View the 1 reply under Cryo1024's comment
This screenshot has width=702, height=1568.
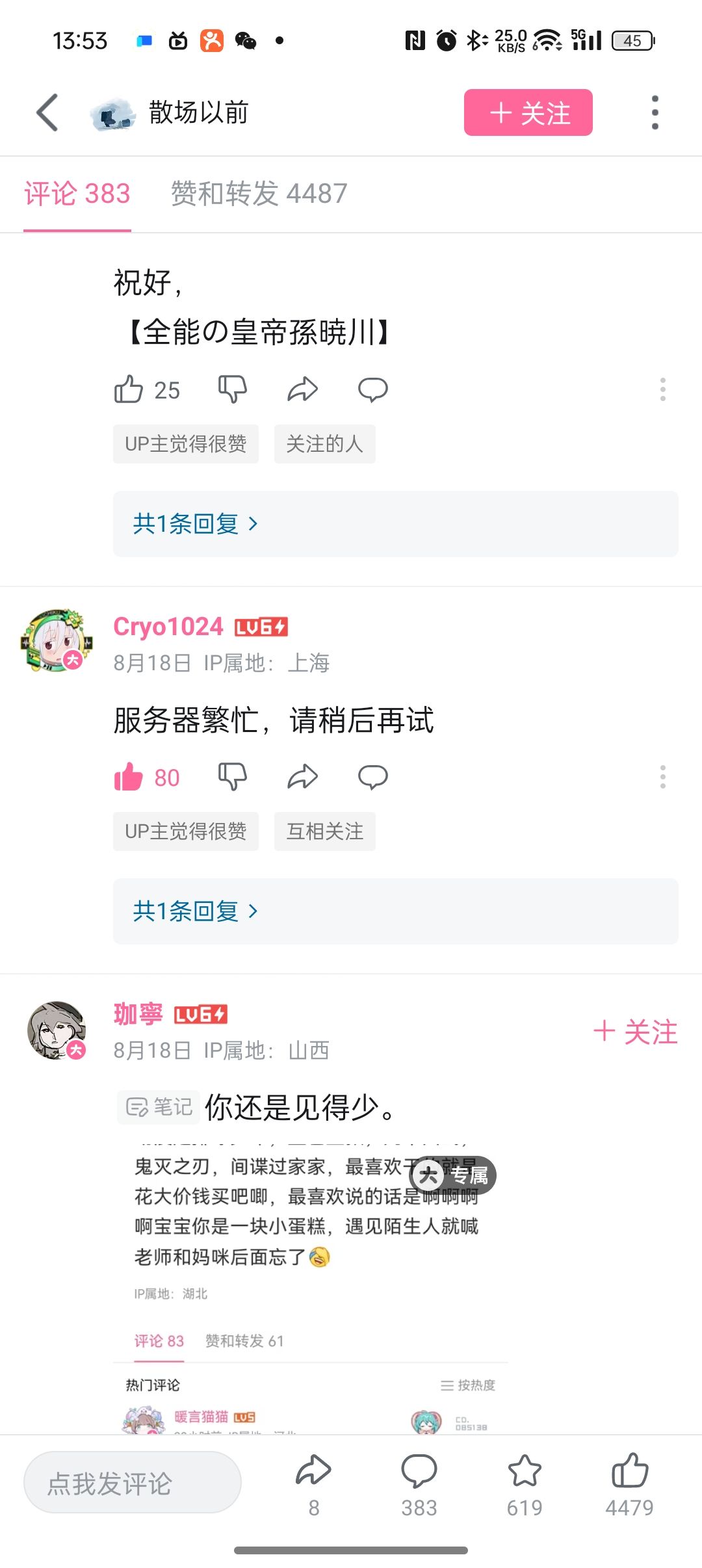point(195,911)
